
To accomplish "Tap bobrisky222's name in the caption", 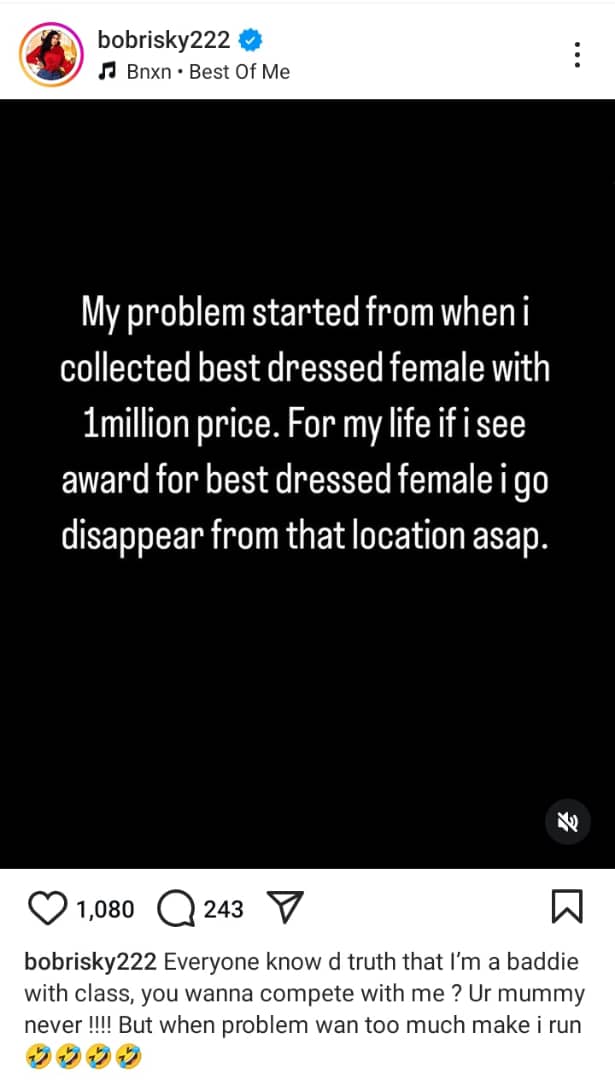I will [x=90, y=963].
